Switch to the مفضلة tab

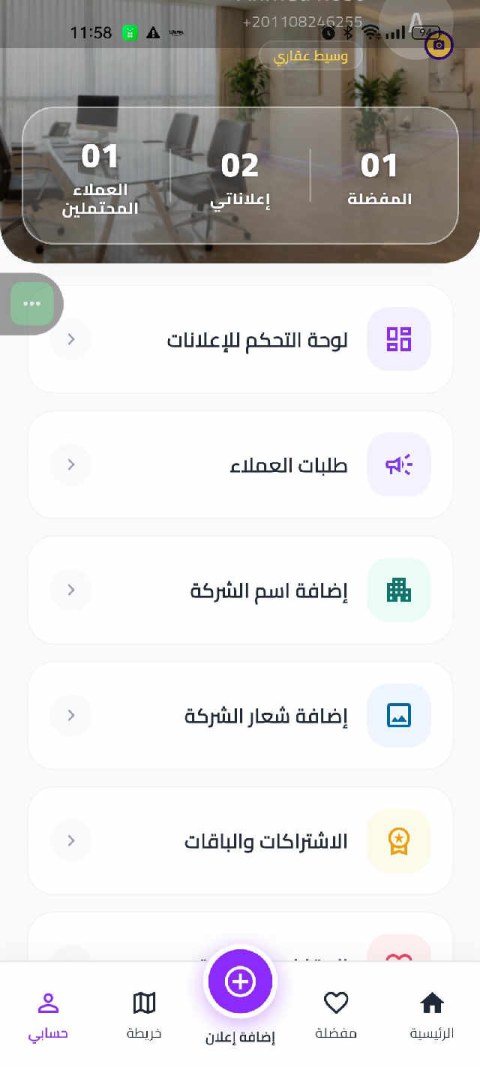tap(336, 1015)
